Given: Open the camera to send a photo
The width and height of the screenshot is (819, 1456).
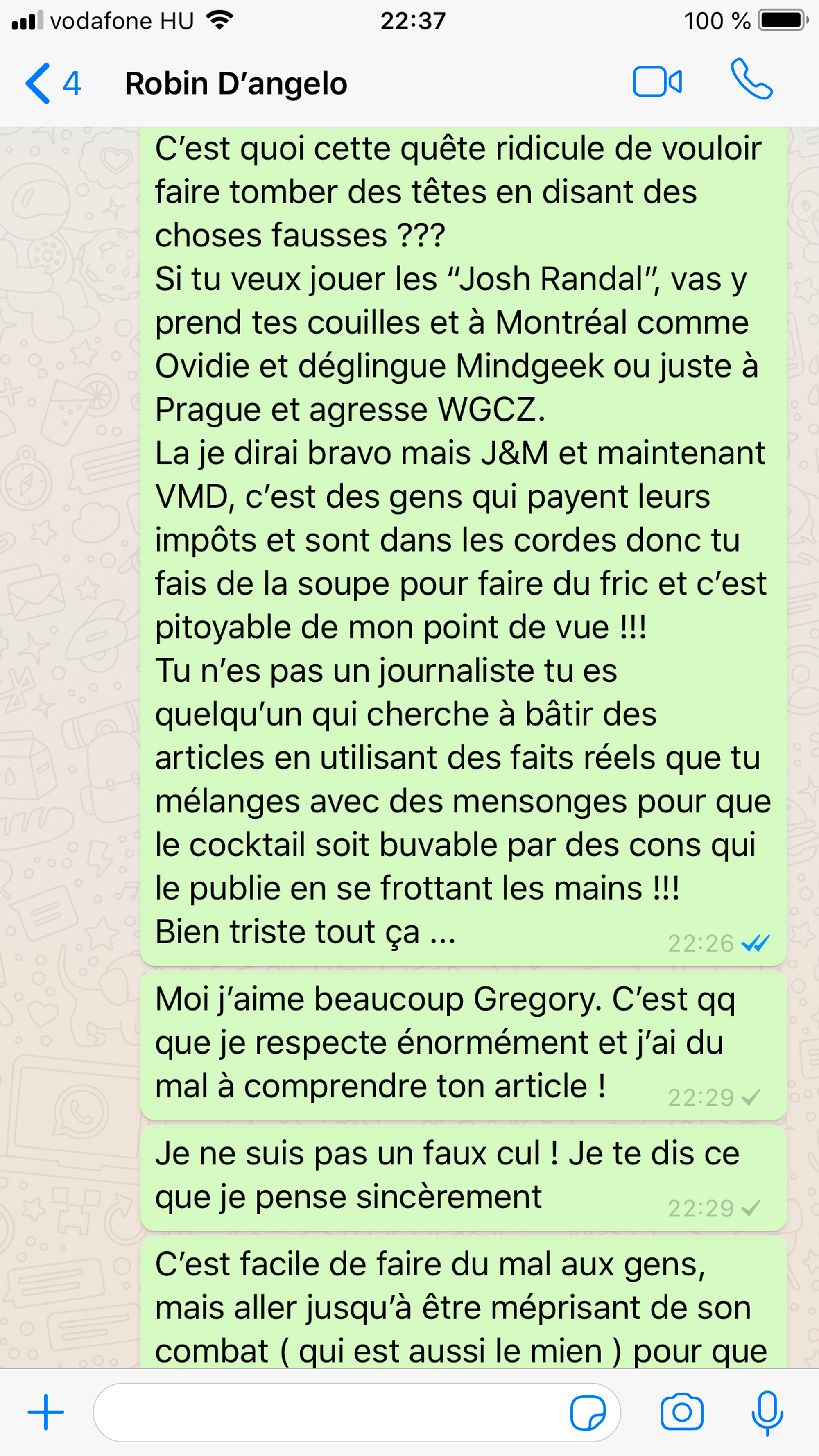Looking at the screenshot, I should pos(682,1412).
